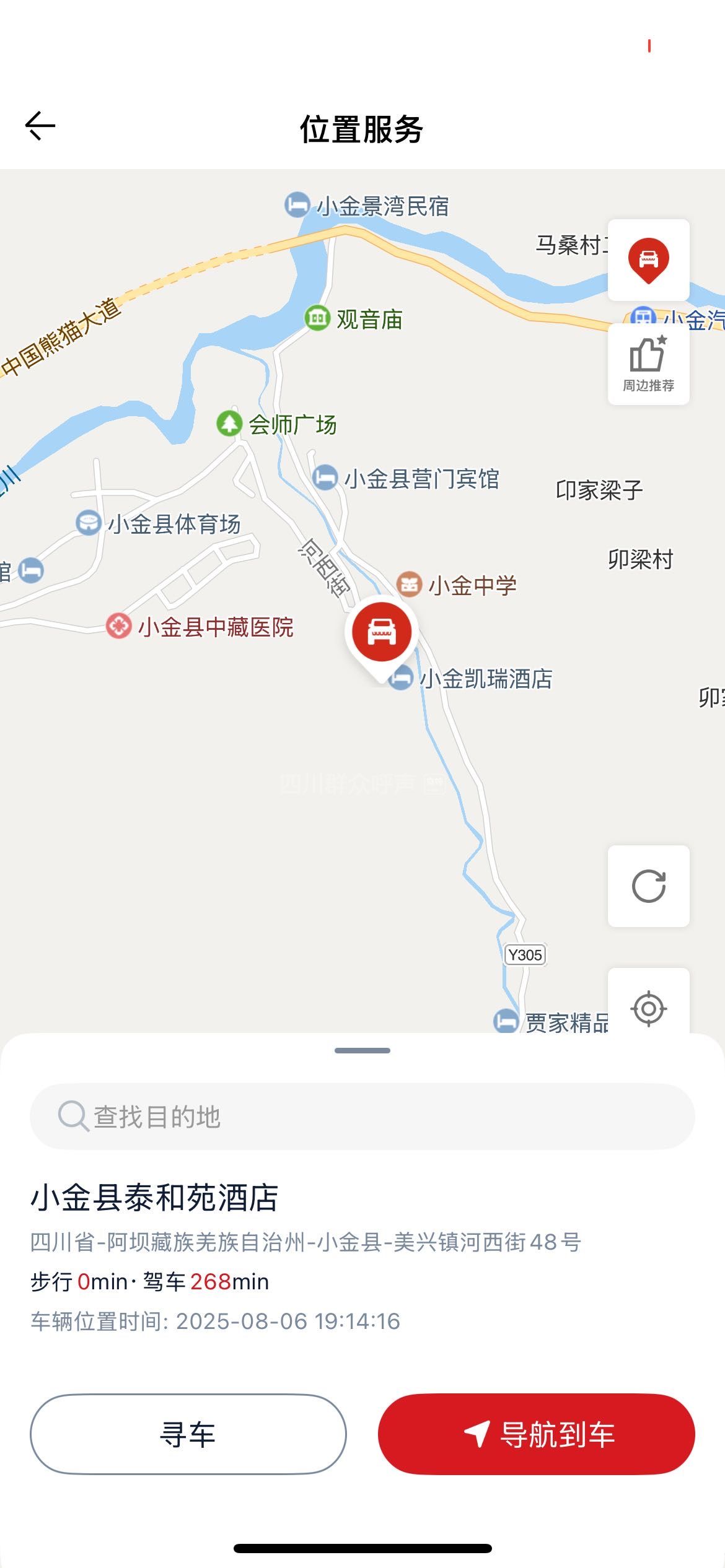The width and height of the screenshot is (725, 1568).
Task: Tap the 寻车 button
Action: click(188, 1434)
